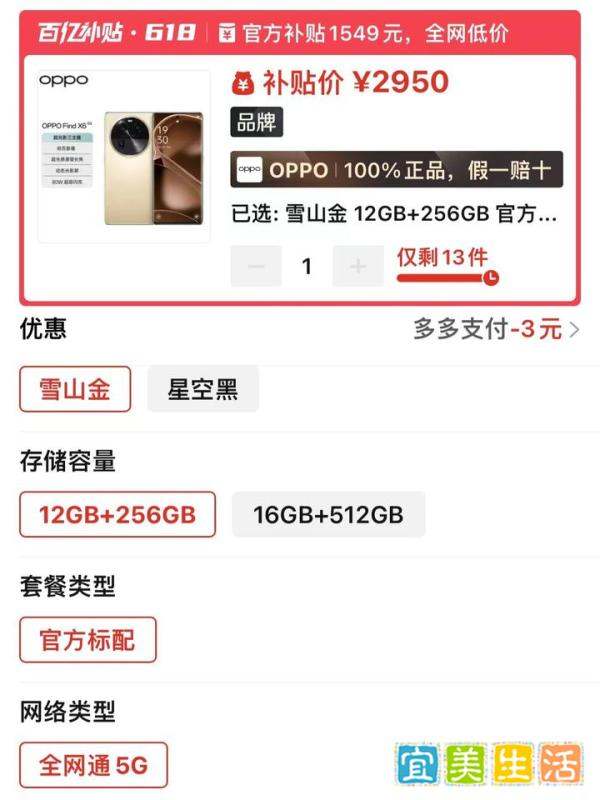View the OPPO Find X6 product image
600x800 pixels.
tap(124, 157)
